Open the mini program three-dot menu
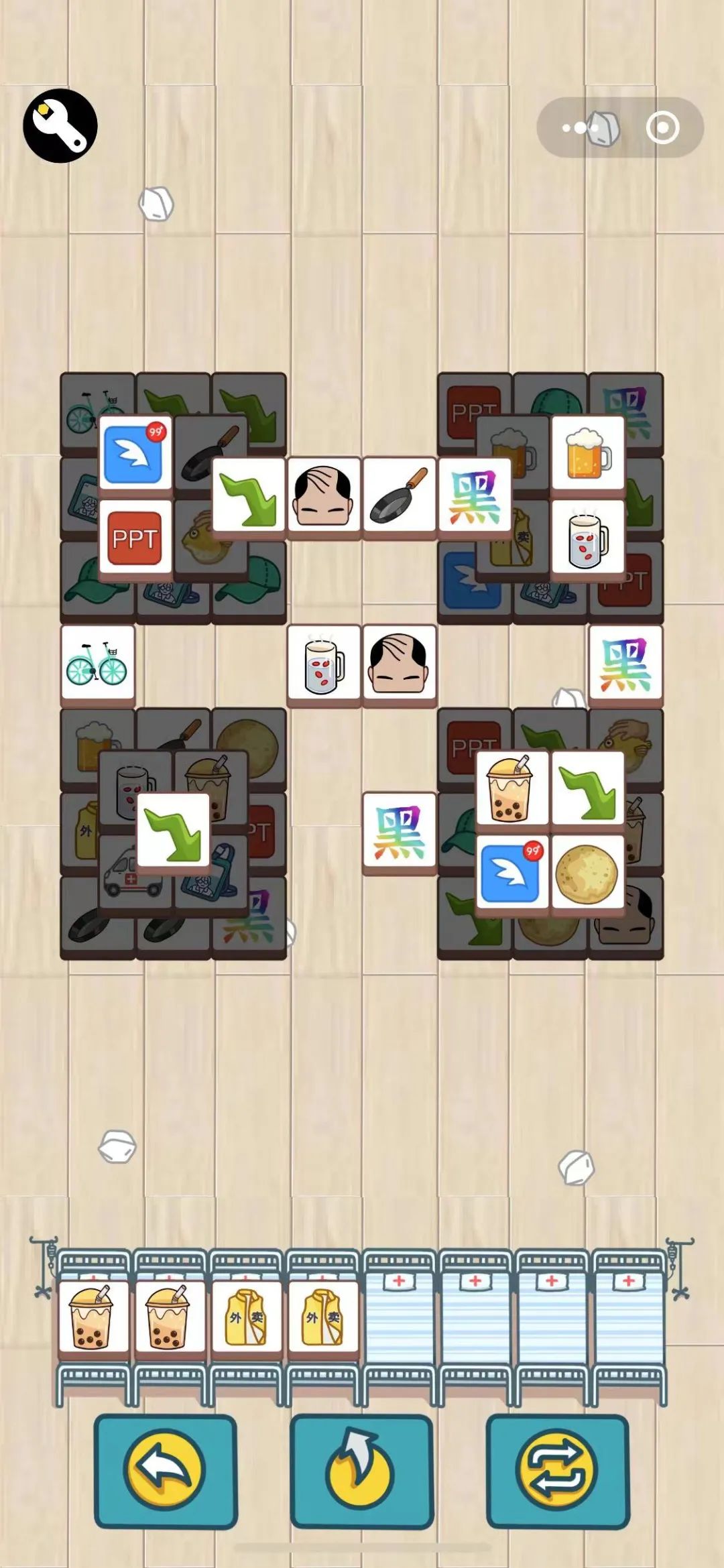The height and width of the screenshot is (1568, 724). (x=577, y=127)
